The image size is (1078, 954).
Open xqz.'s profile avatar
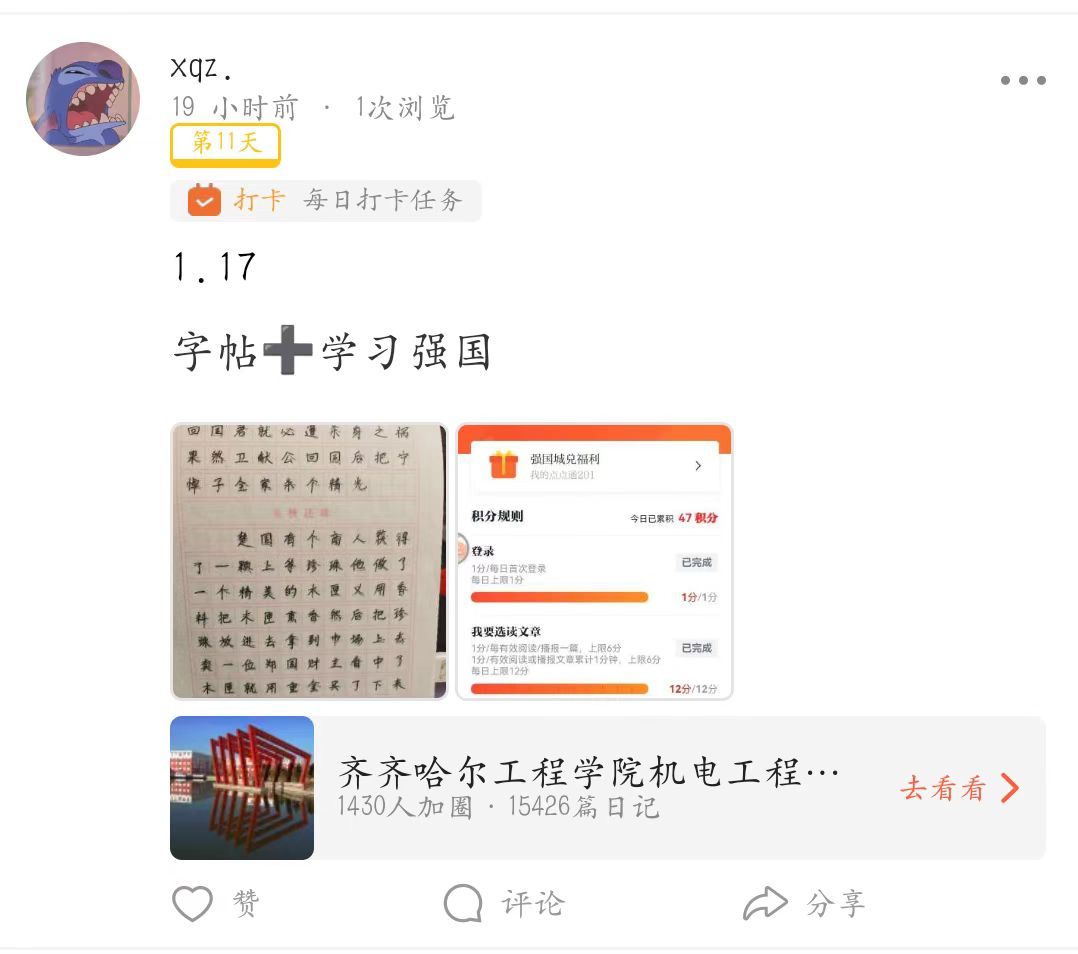point(83,98)
